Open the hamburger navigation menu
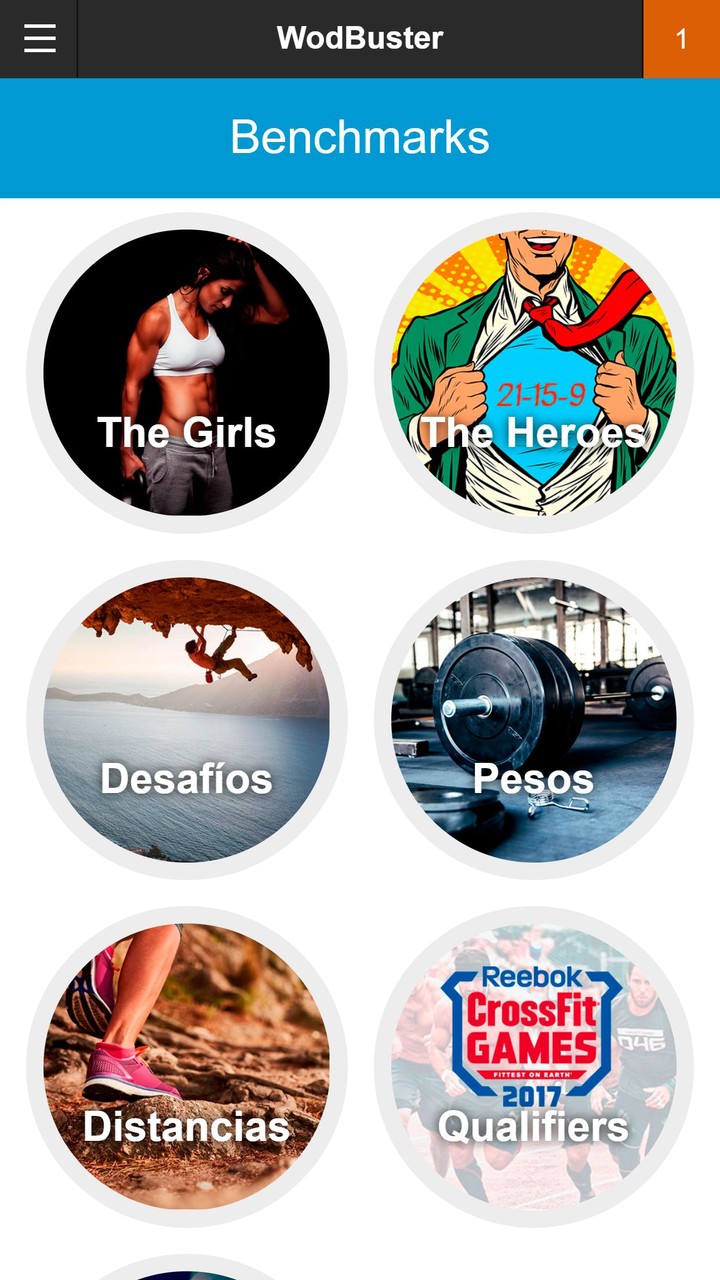 pyautogui.click(x=39, y=39)
